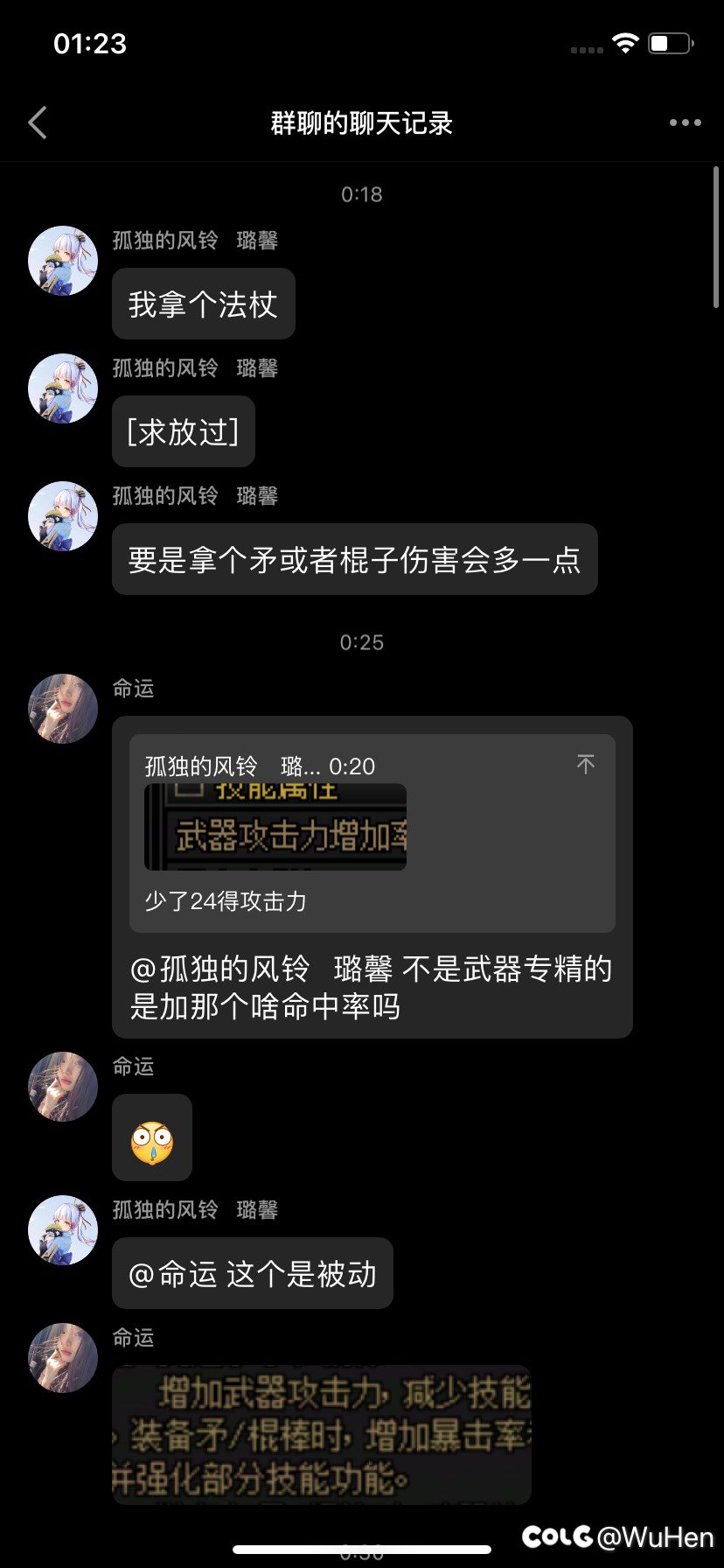Screen dimensions: 724x1568
Task: Select the 我拿个法杖 message bubble
Action: [203, 304]
